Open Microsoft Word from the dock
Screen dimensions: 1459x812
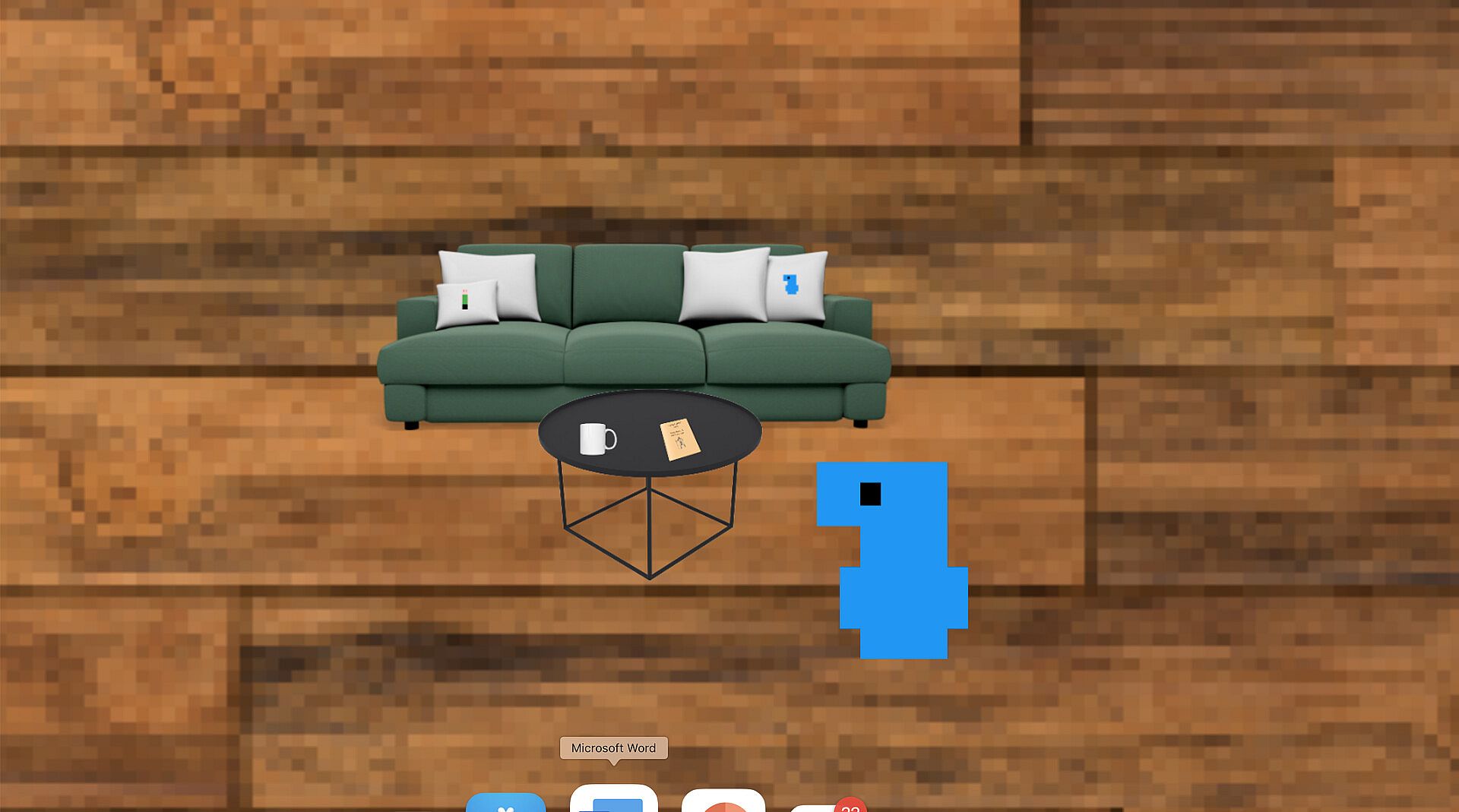pyautogui.click(x=613, y=800)
